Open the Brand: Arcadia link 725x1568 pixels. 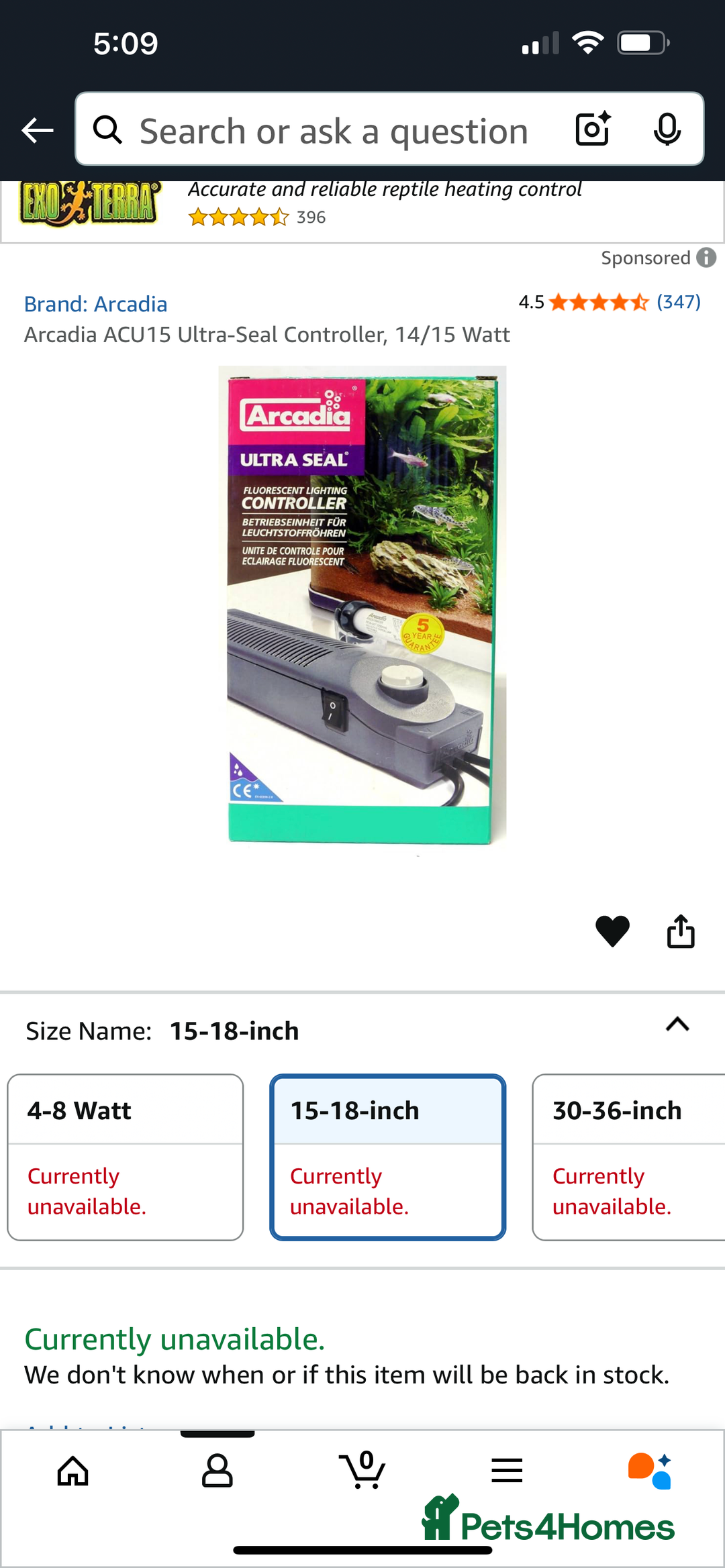tap(96, 305)
